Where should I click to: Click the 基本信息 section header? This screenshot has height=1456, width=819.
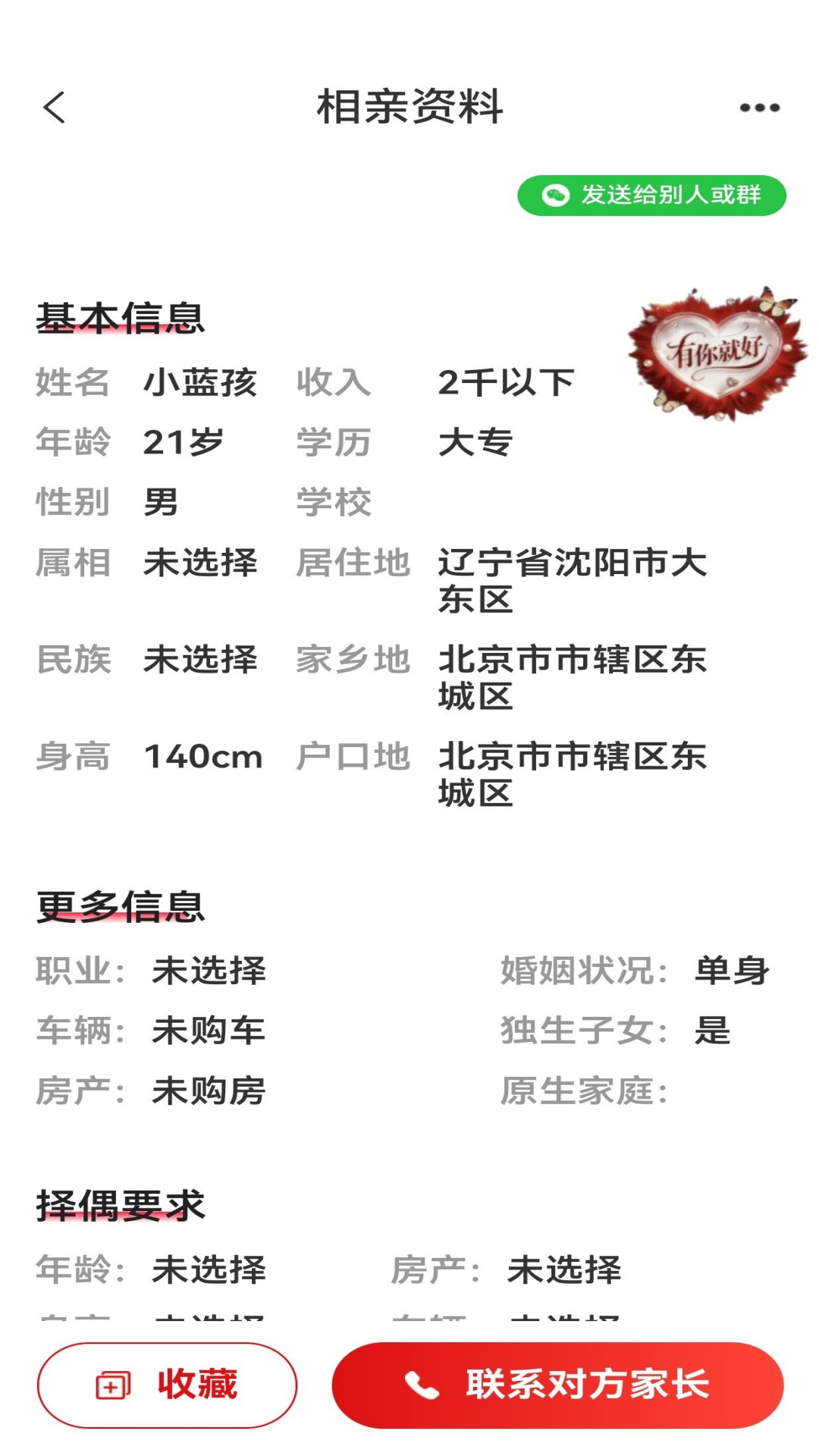click(x=121, y=318)
